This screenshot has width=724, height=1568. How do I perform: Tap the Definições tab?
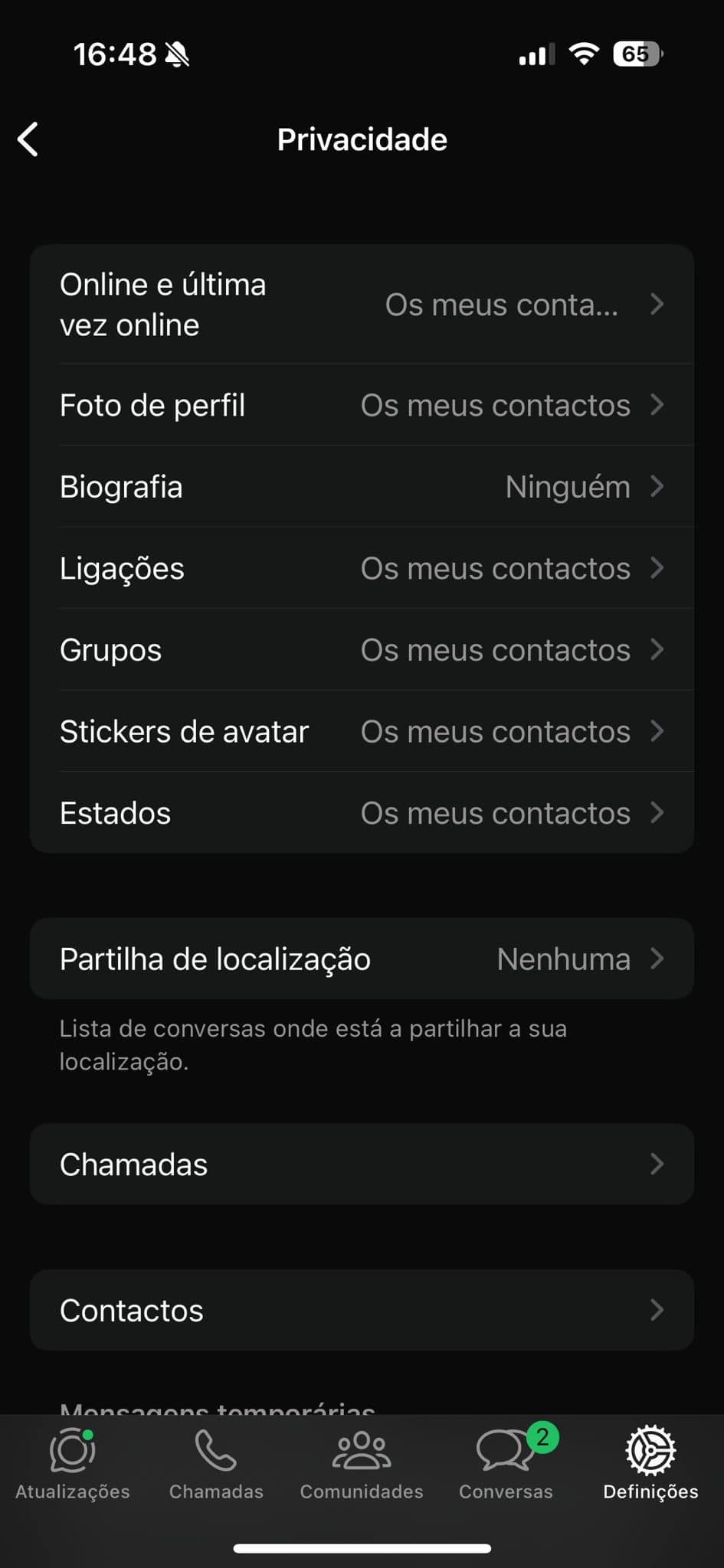(650, 1464)
